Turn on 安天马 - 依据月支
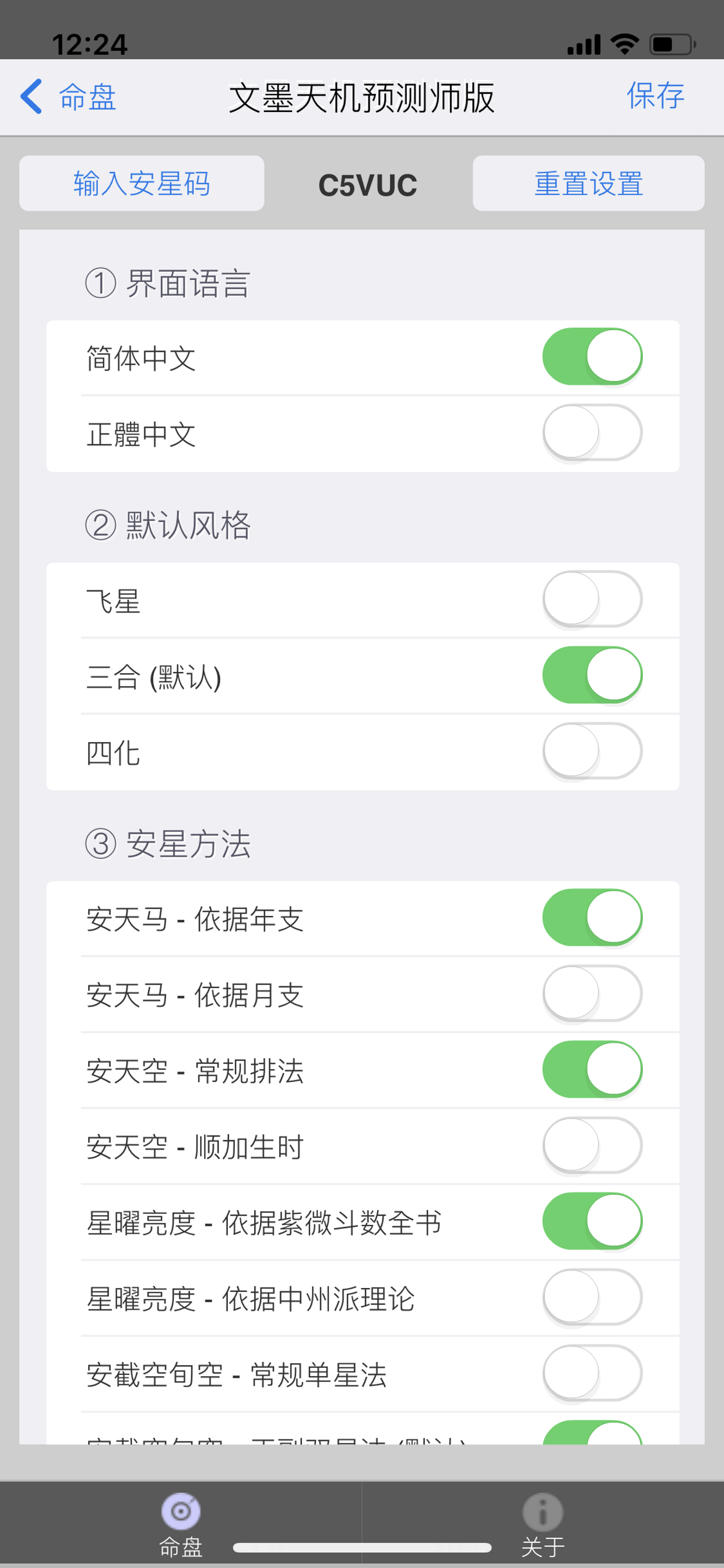This screenshot has height=1568, width=724. [592, 993]
